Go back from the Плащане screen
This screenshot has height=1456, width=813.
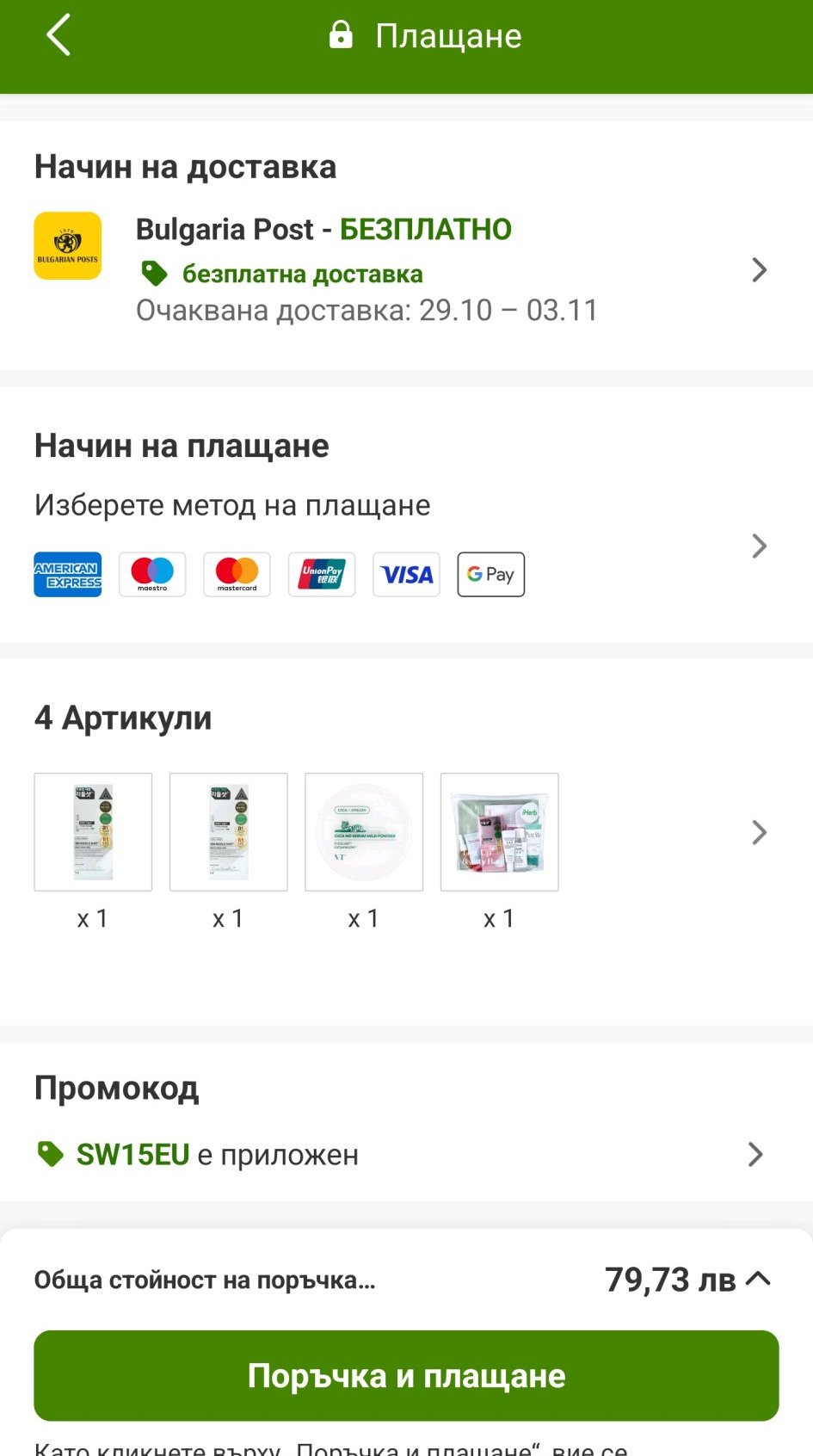tap(58, 36)
